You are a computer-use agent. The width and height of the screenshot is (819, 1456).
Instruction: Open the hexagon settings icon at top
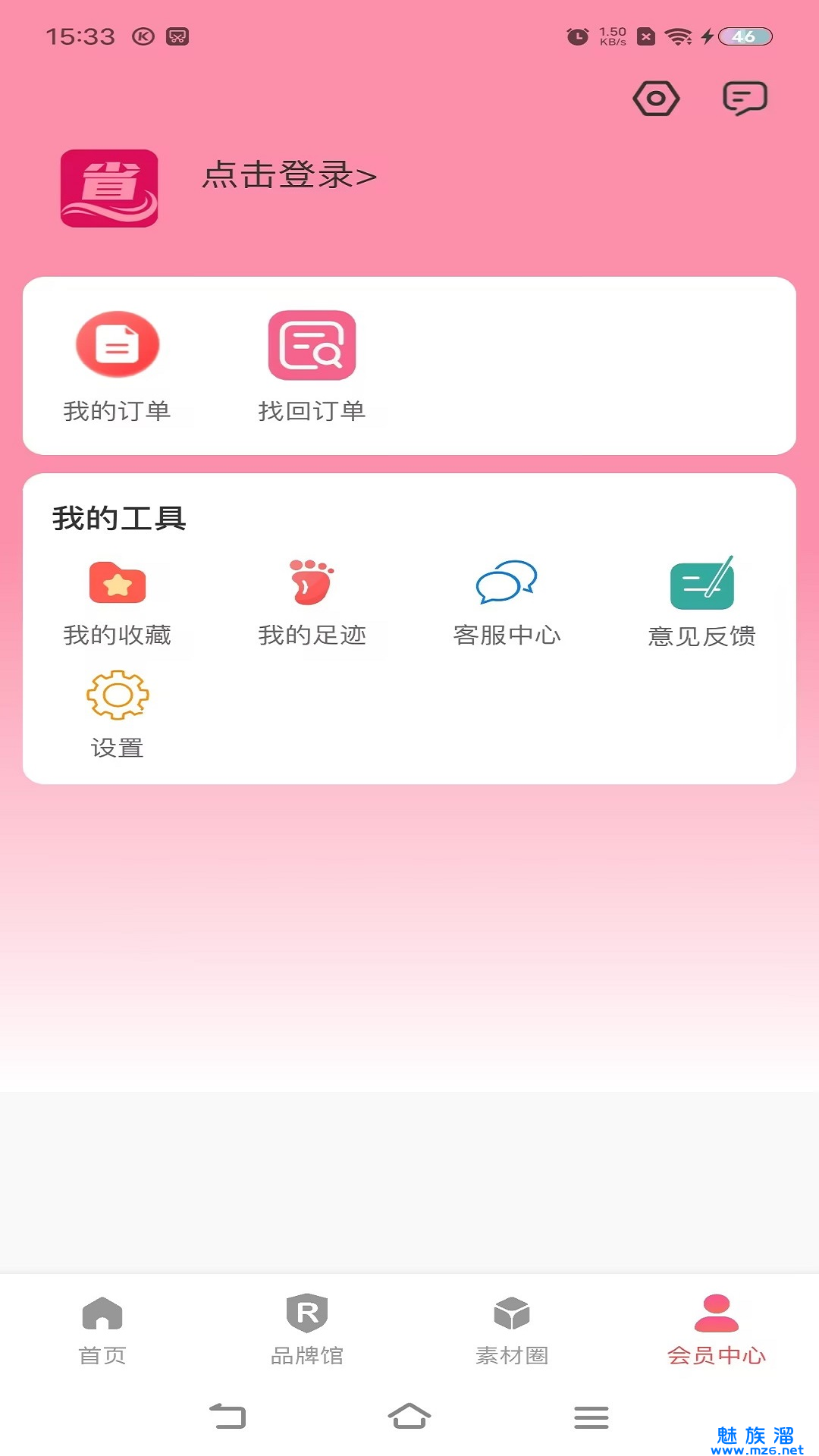coord(656,99)
